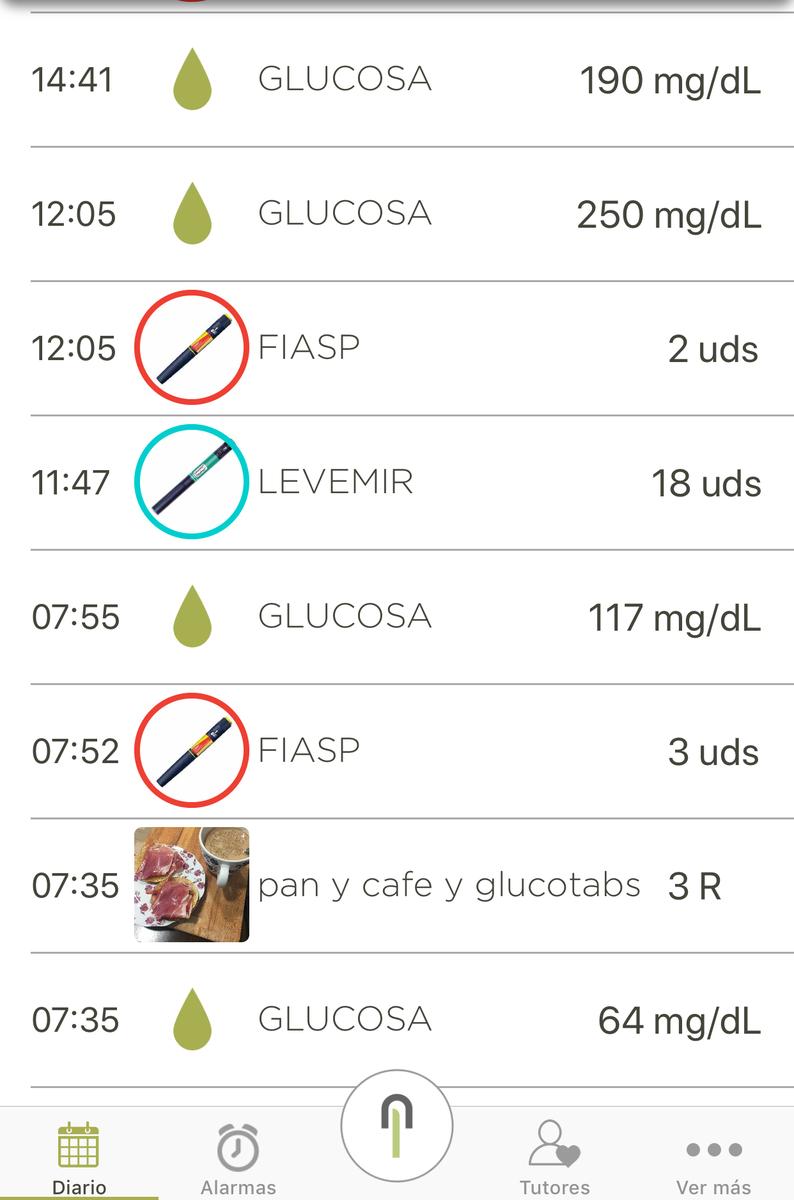
Task: Show the Ver más options
Action: [x=713, y=1158]
